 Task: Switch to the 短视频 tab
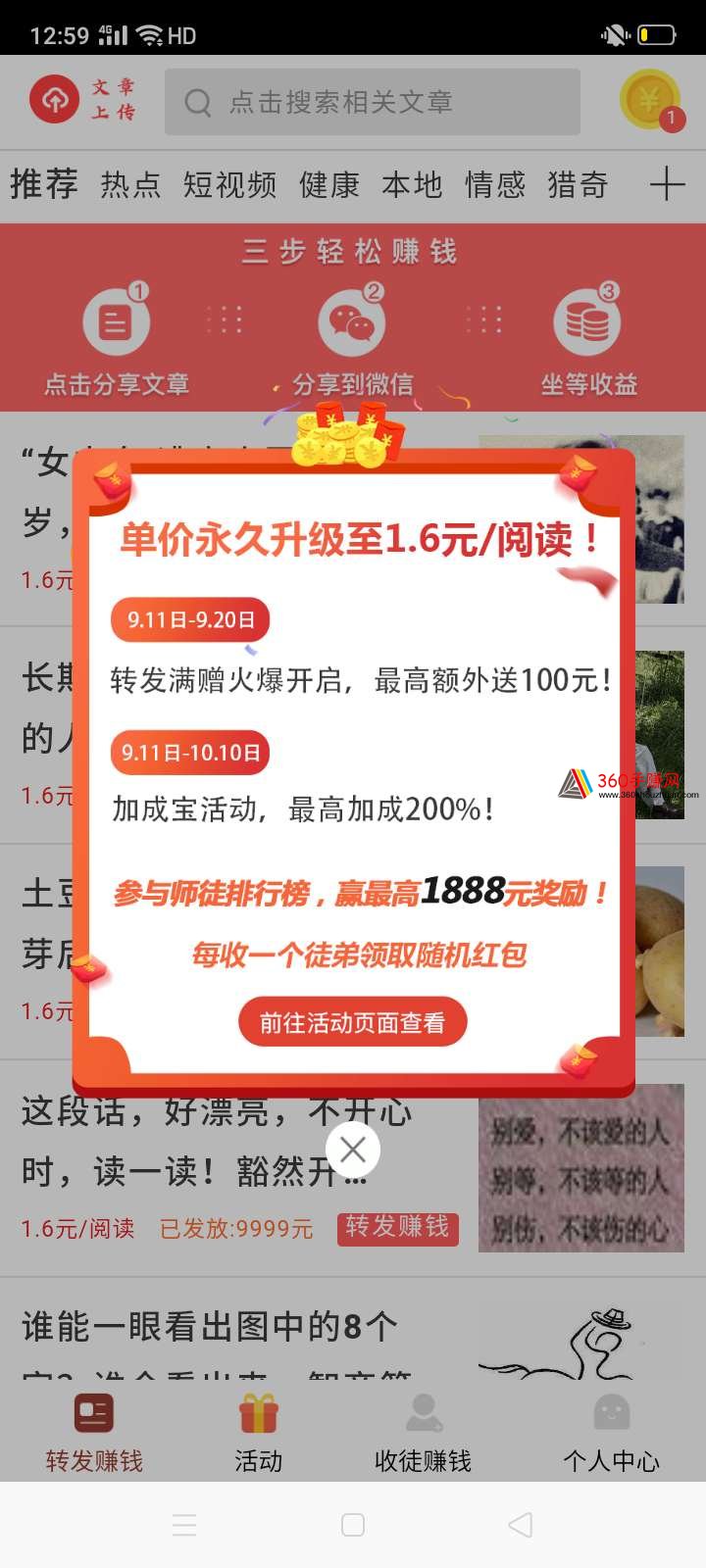pos(229,184)
